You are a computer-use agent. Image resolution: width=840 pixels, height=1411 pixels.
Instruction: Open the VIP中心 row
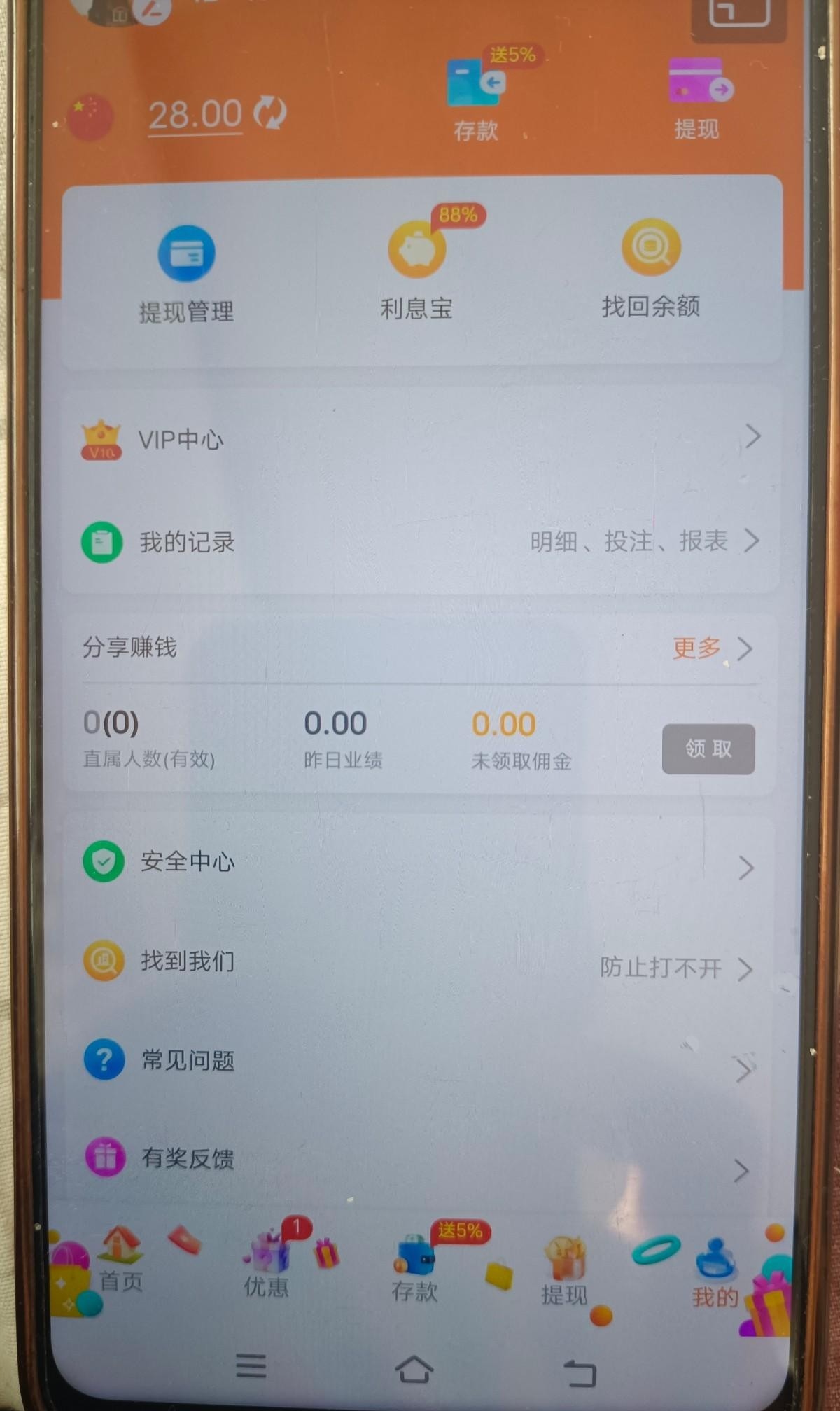point(420,439)
